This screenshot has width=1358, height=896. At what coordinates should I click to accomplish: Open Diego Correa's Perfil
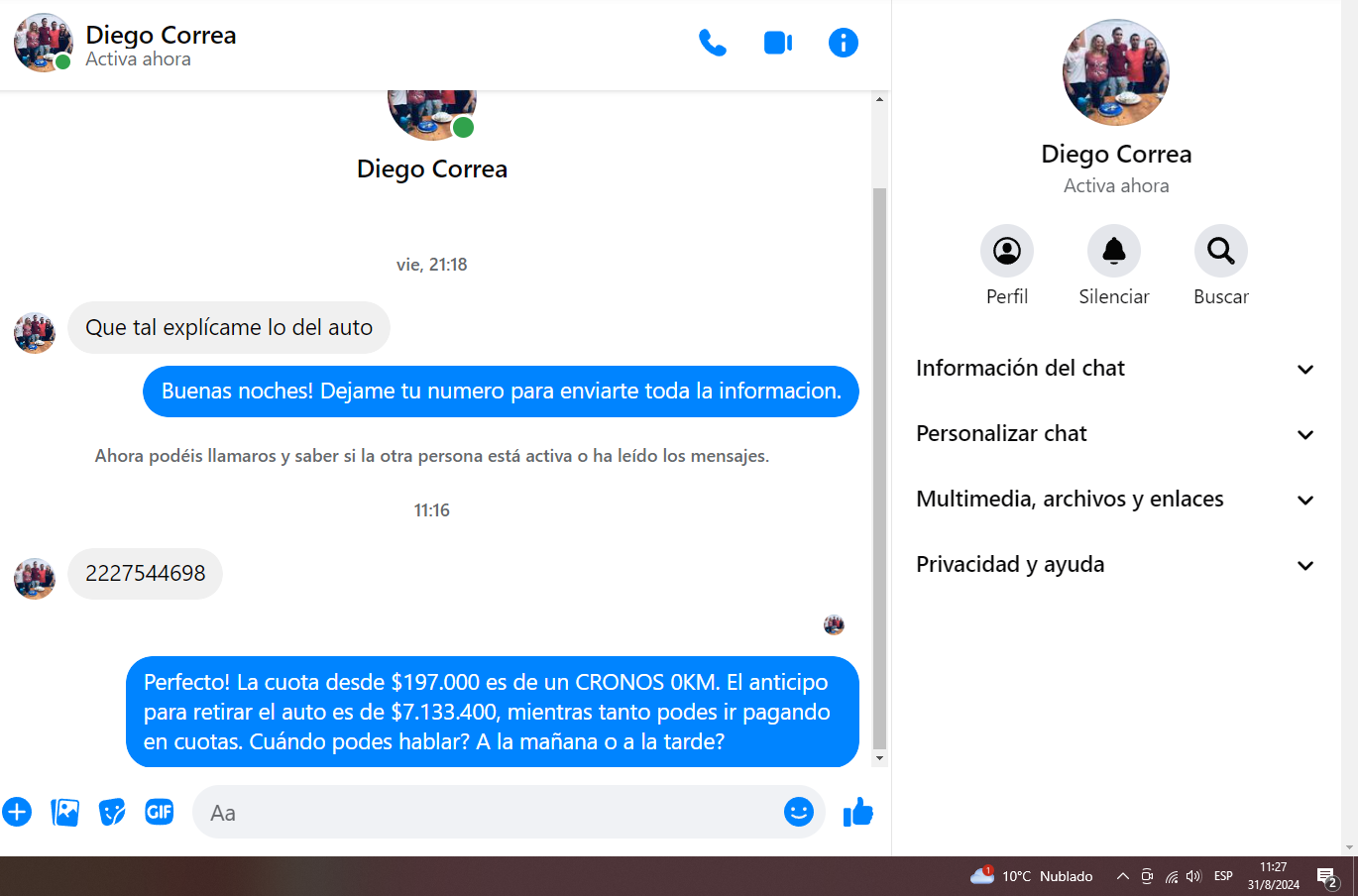coord(1006,252)
